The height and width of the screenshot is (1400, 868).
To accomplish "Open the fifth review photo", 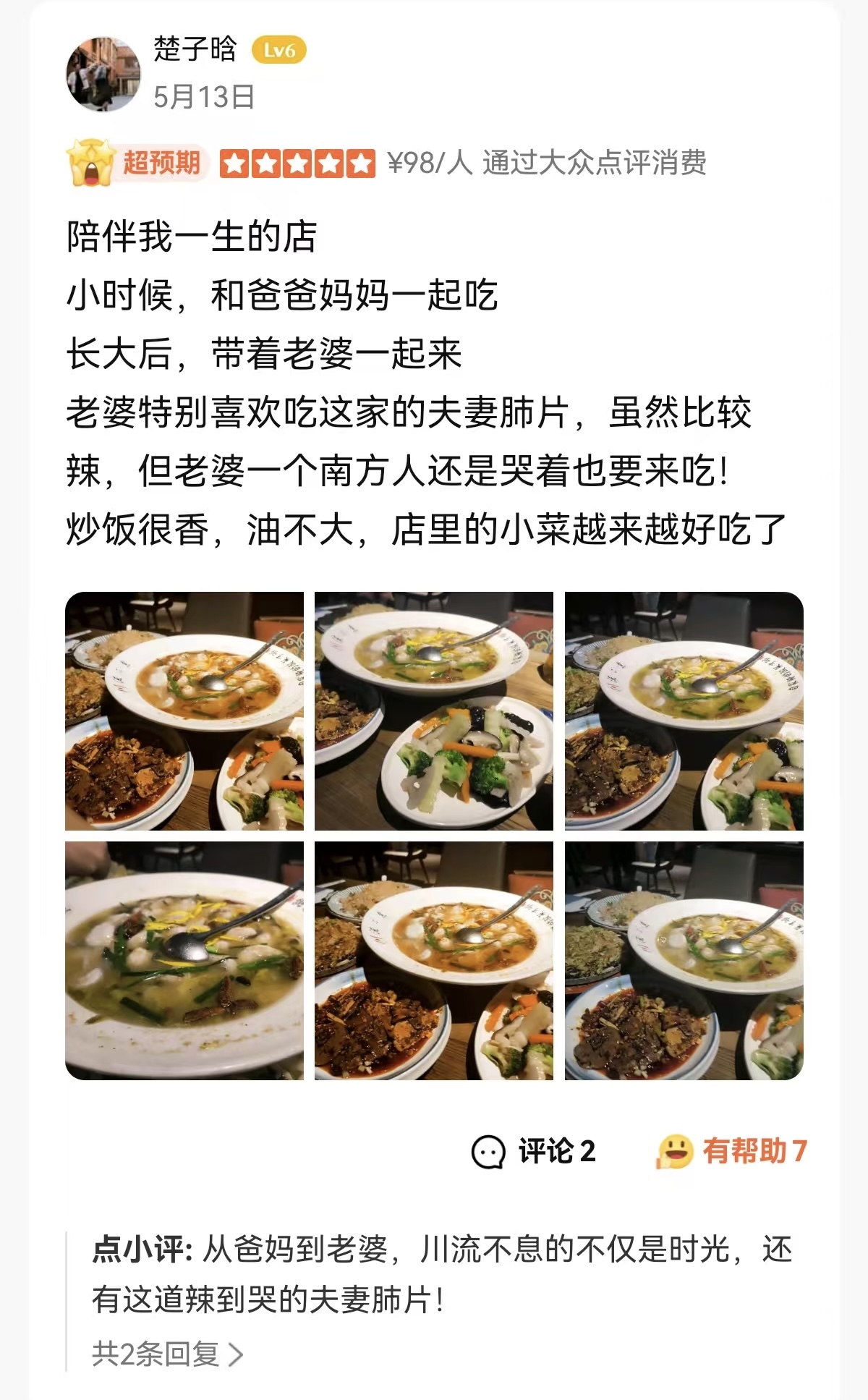I will click(434, 960).
